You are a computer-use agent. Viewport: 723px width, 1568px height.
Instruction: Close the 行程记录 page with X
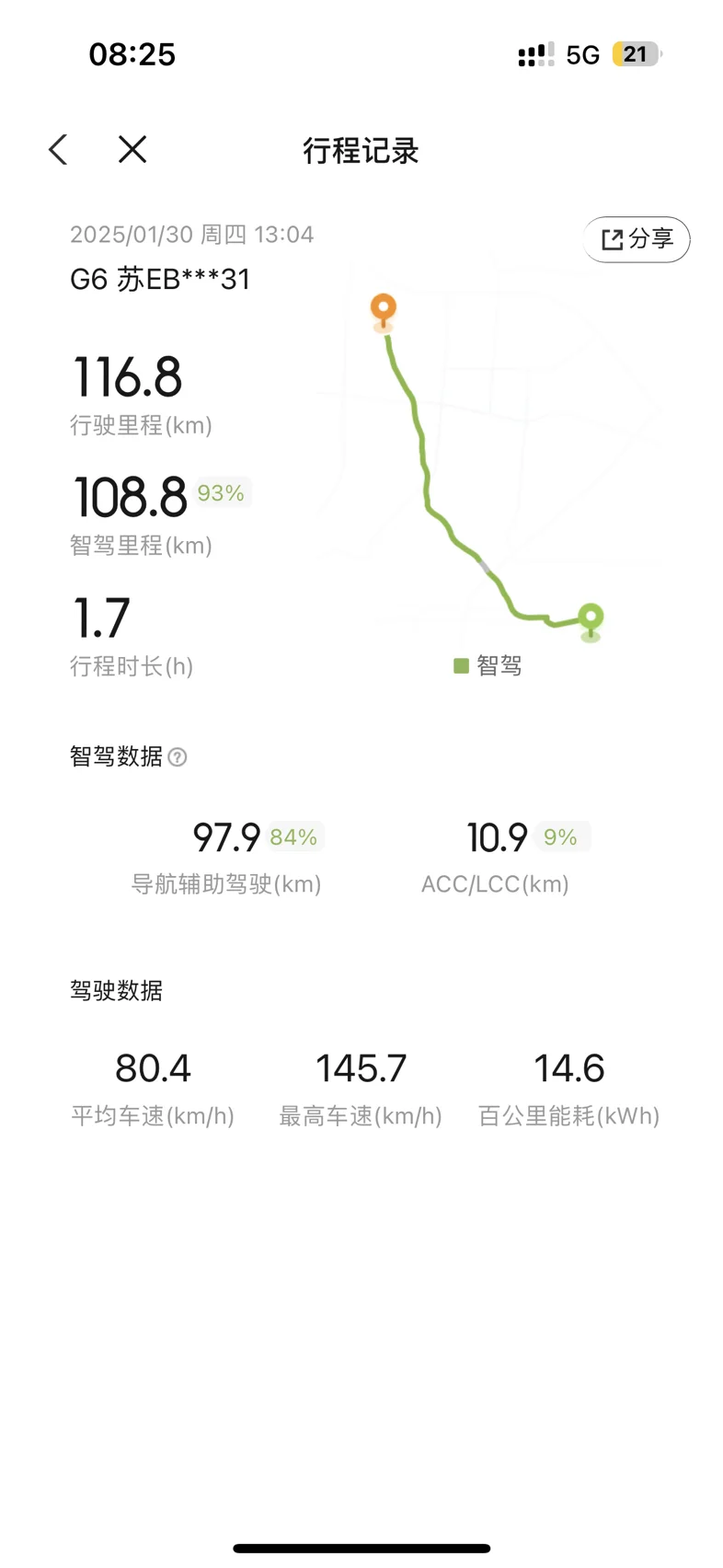coord(132,149)
